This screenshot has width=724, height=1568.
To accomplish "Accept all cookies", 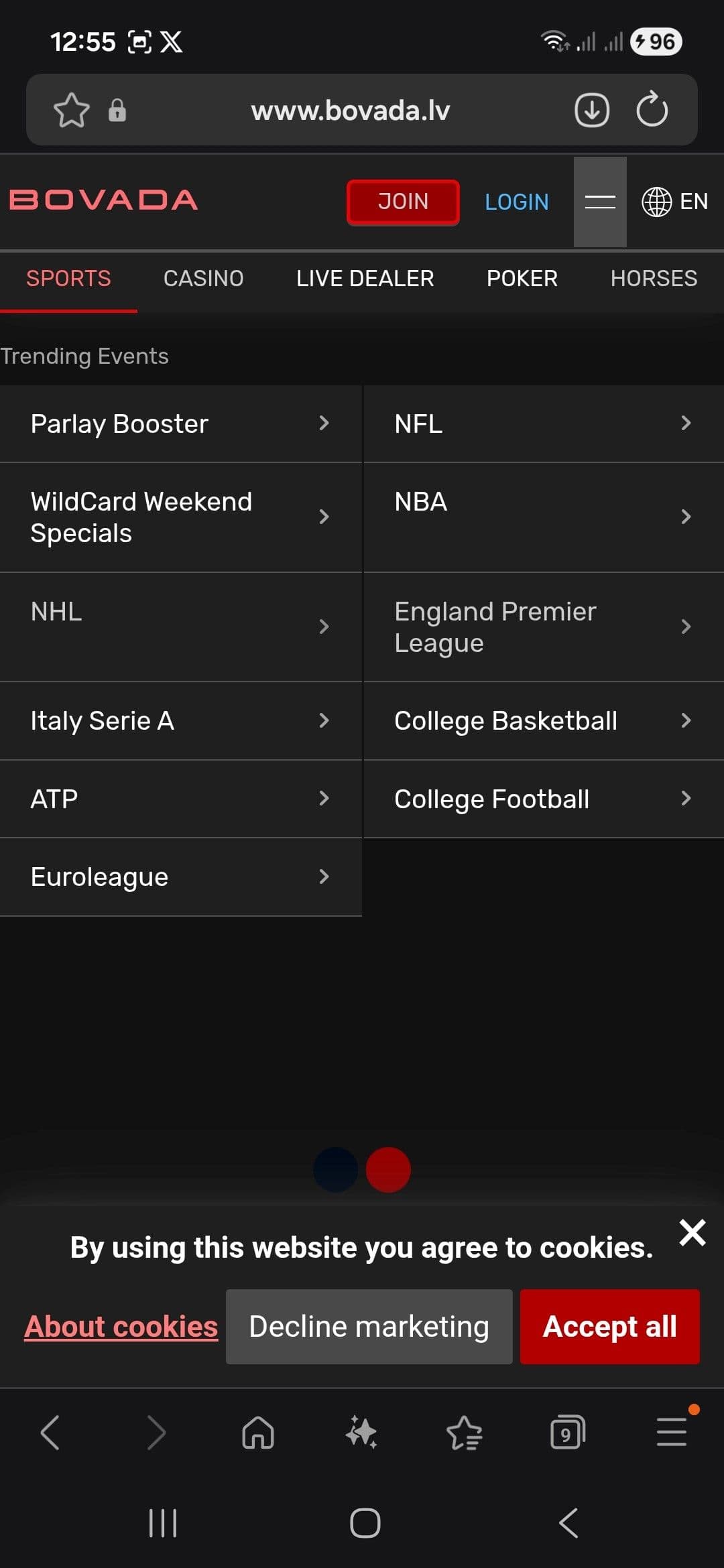I will pos(609,1325).
